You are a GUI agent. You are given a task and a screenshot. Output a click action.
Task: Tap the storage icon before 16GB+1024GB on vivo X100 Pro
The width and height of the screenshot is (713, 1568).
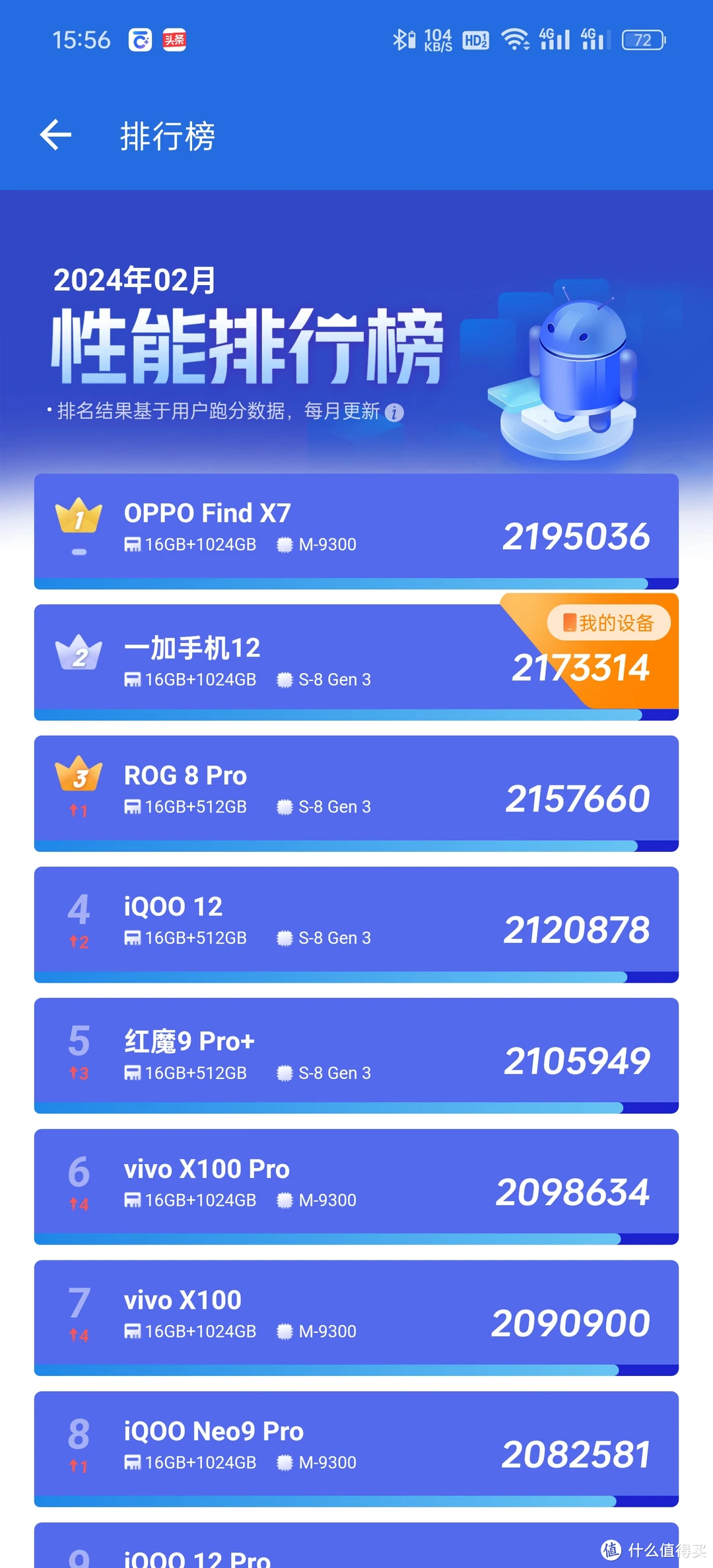[x=133, y=1200]
